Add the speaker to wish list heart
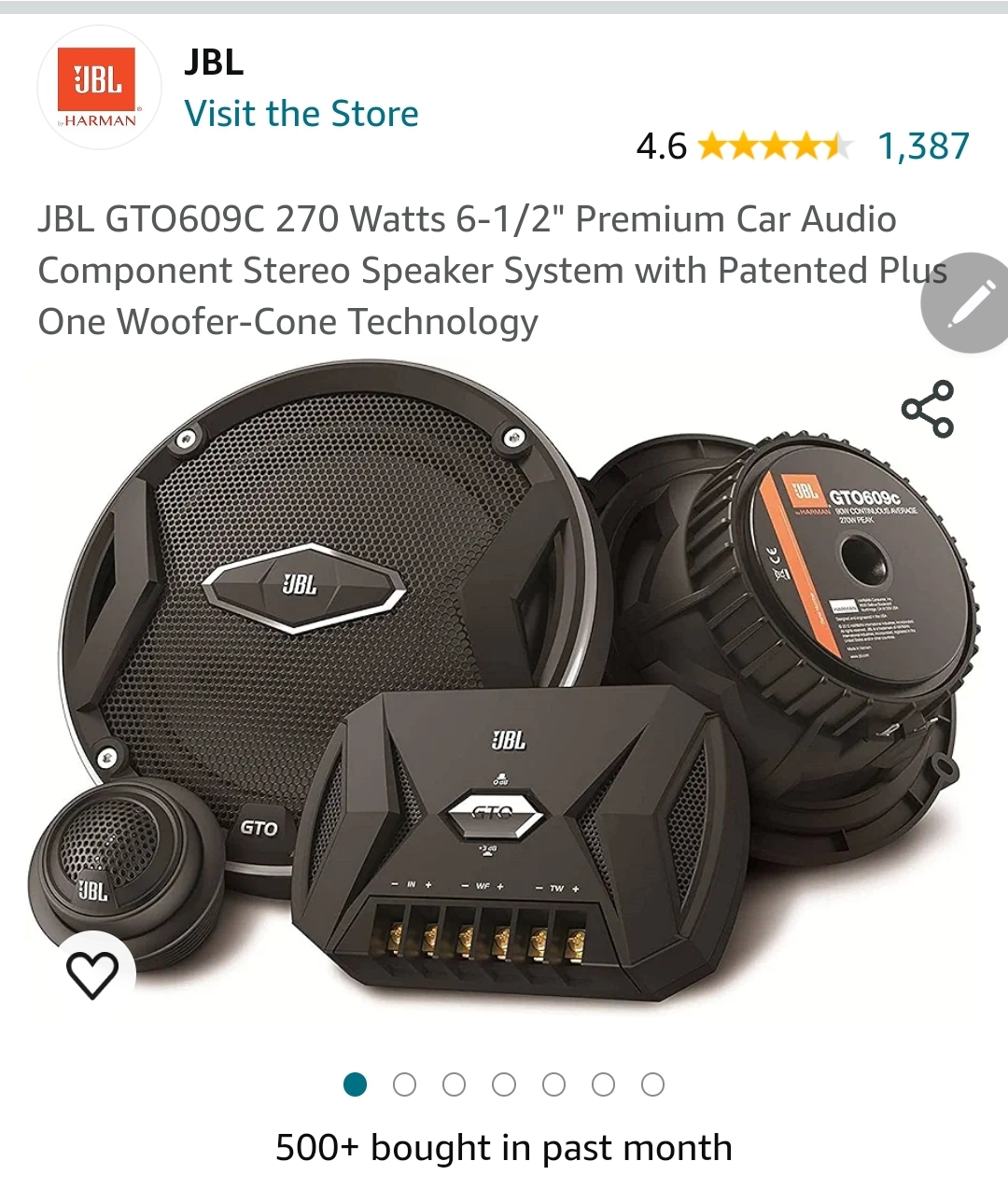The image size is (1008, 1189). pyautogui.click(x=92, y=975)
